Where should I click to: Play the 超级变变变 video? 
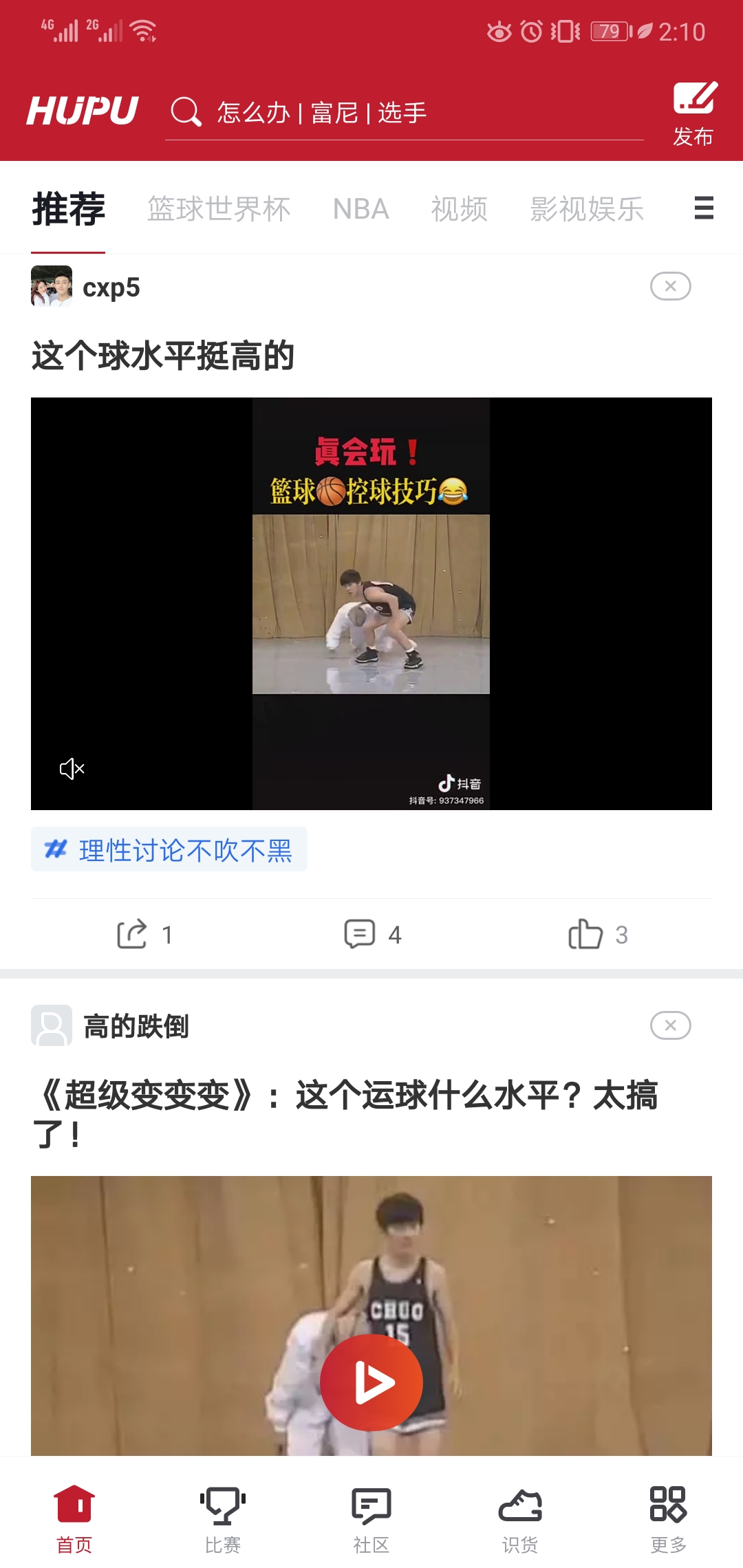(x=371, y=1382)
